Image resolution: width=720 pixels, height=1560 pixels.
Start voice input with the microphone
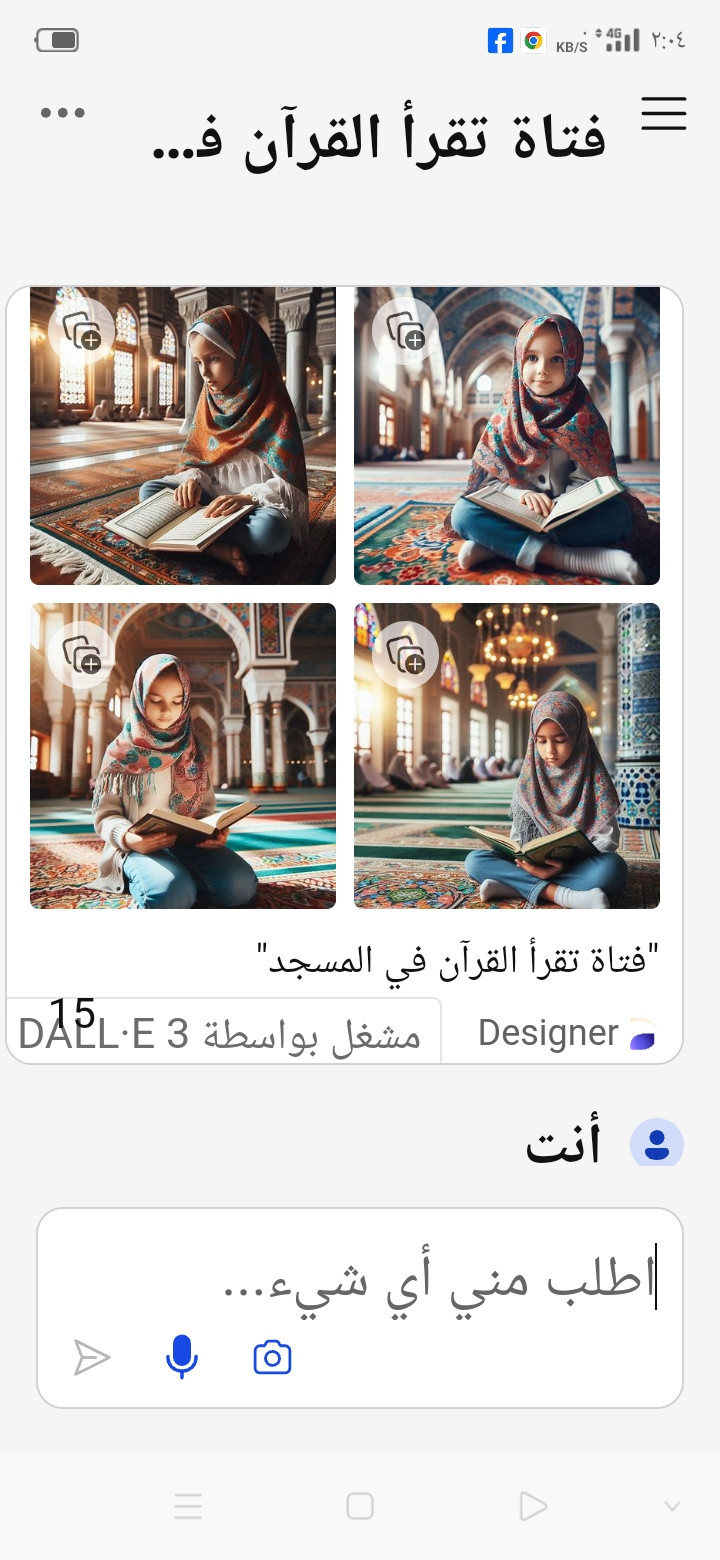click(181, 1358)
